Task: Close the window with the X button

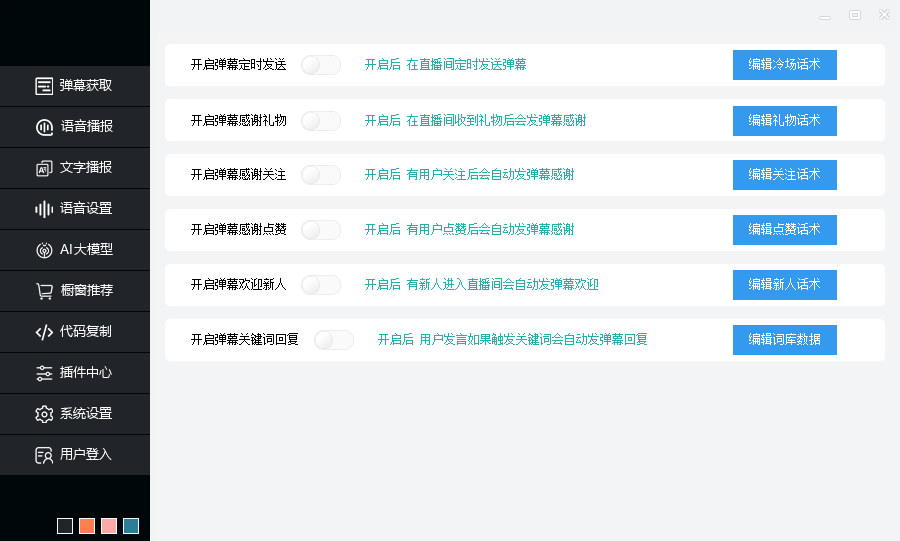Action: 884,15
